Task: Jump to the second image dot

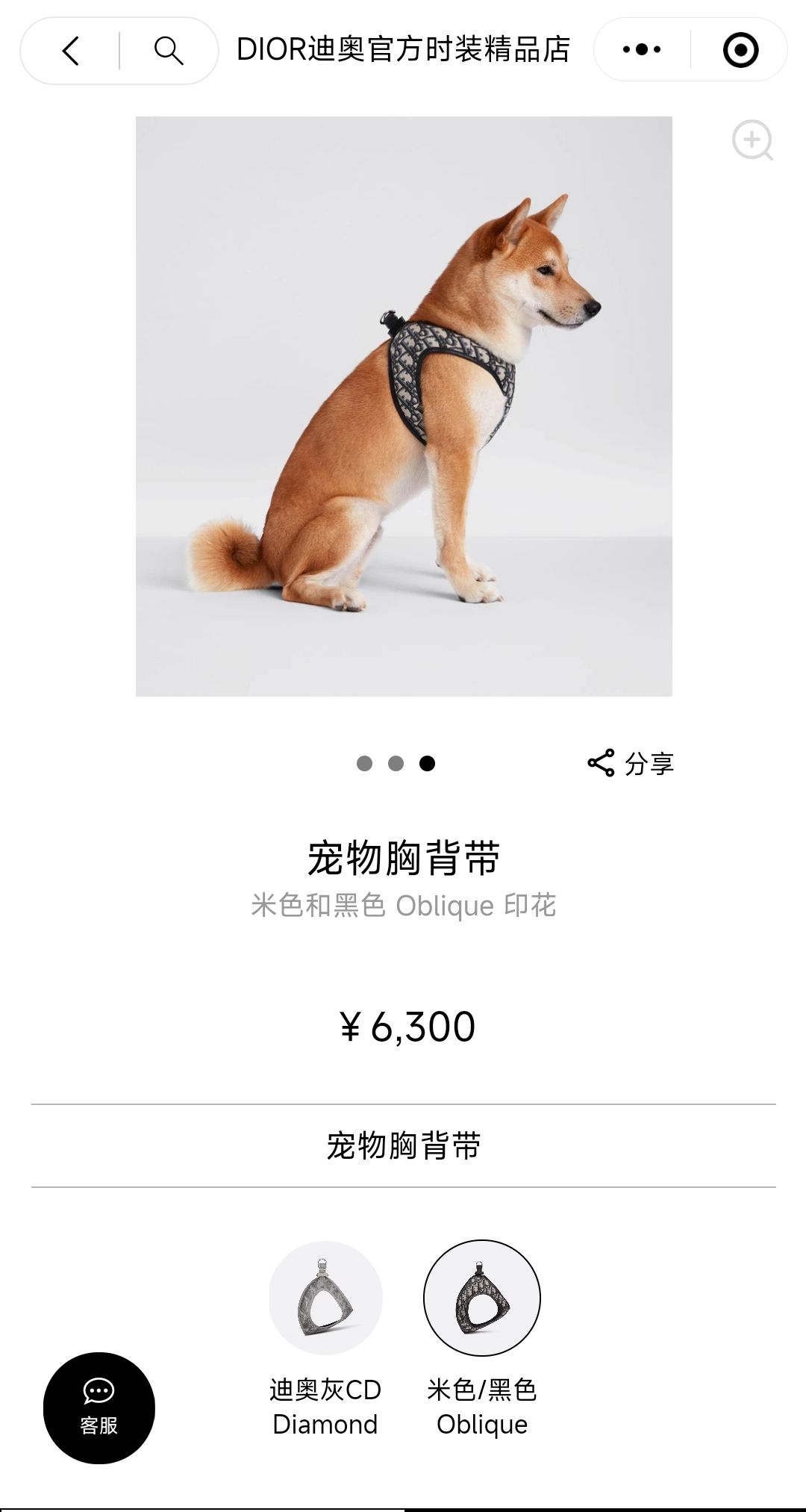Action: [396, 763]
